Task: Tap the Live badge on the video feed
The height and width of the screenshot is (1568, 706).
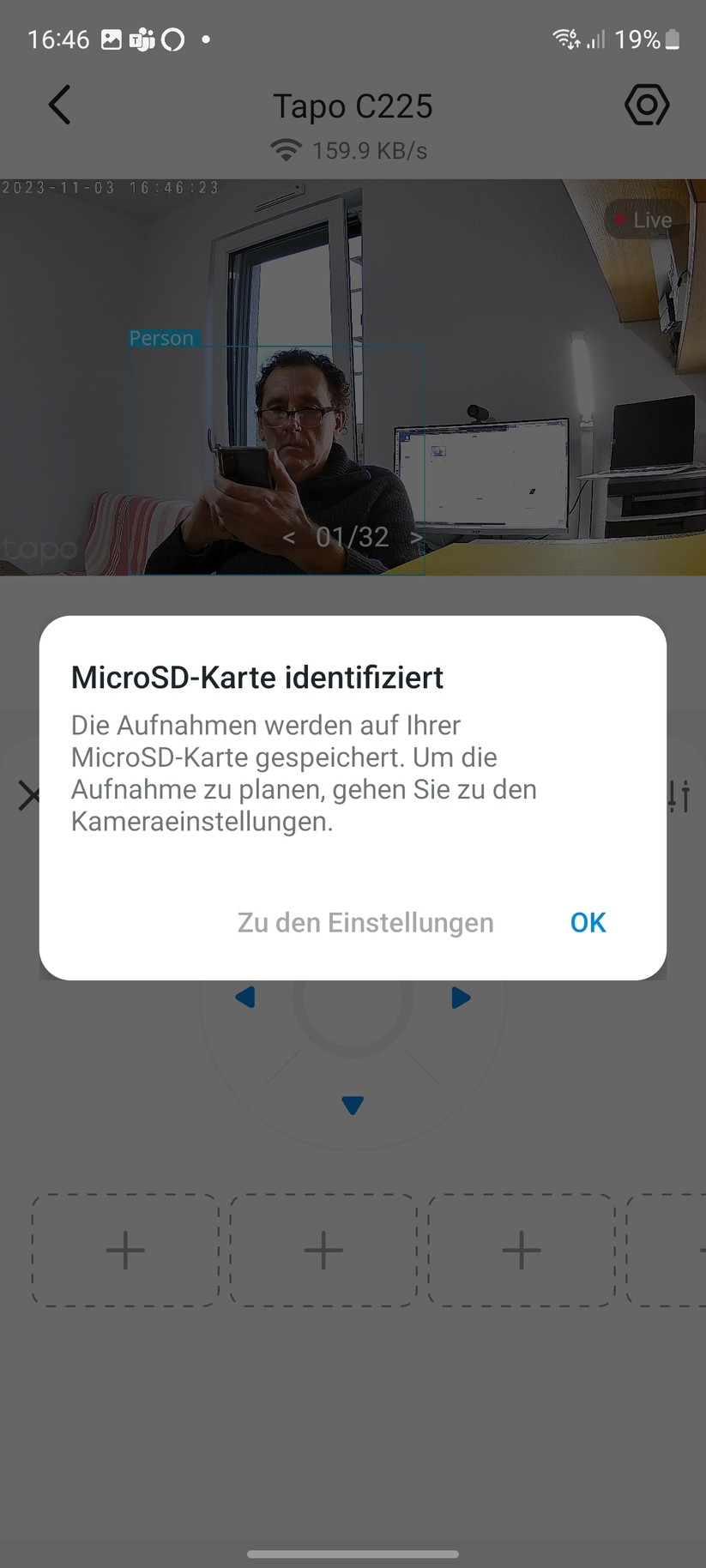Action: click(x=643, y=220)
